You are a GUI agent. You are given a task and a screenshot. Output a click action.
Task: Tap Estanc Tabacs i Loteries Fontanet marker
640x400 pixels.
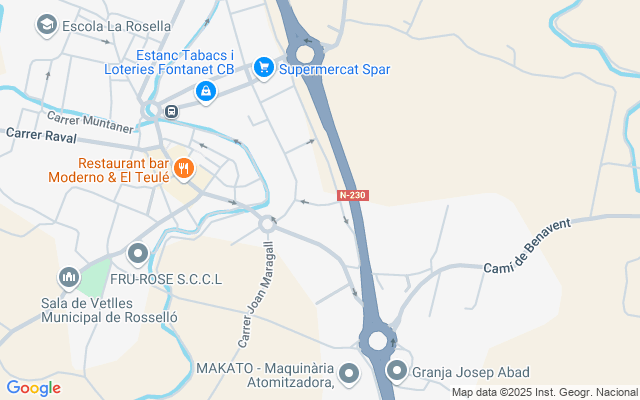pyautogui.click(x=205, y=93)
